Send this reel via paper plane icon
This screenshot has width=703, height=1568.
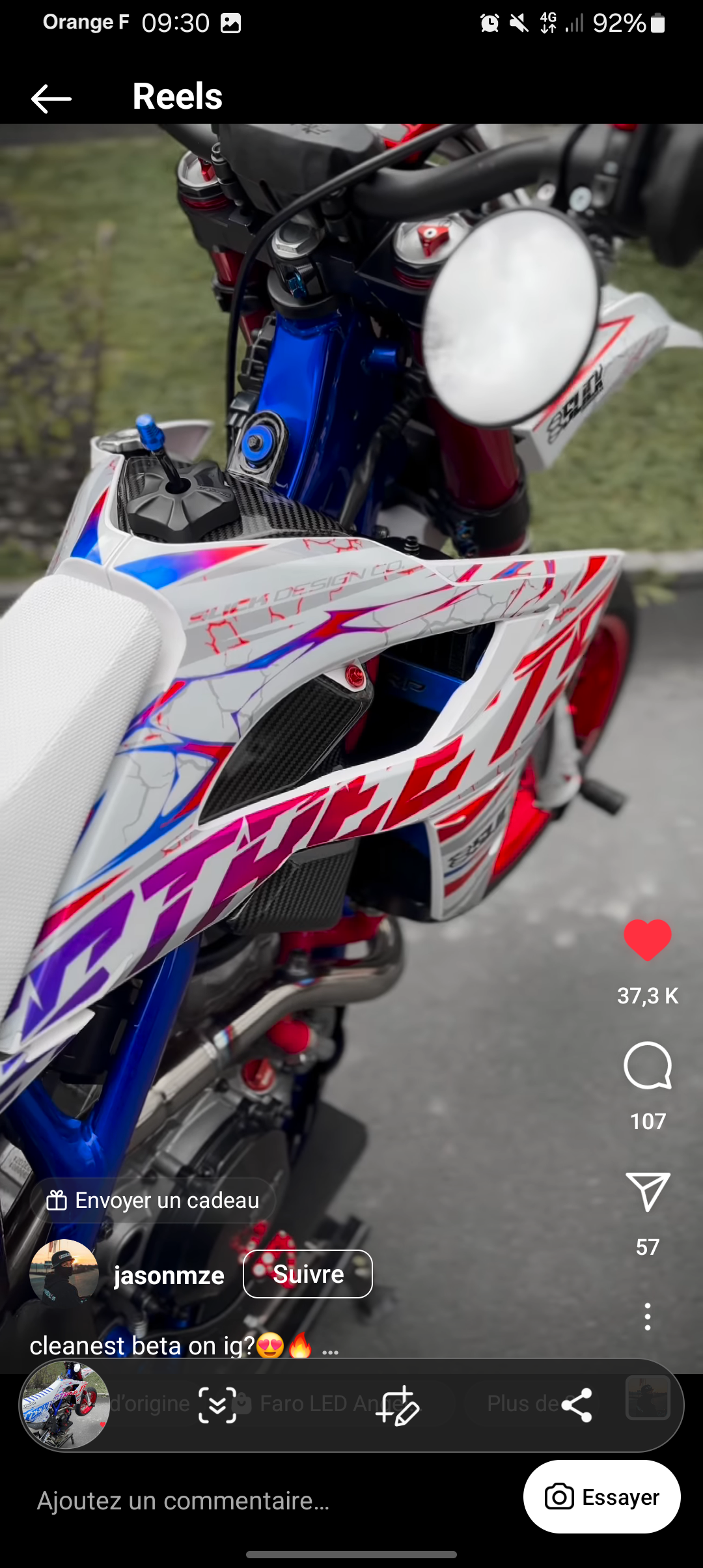pos(647,1192)
